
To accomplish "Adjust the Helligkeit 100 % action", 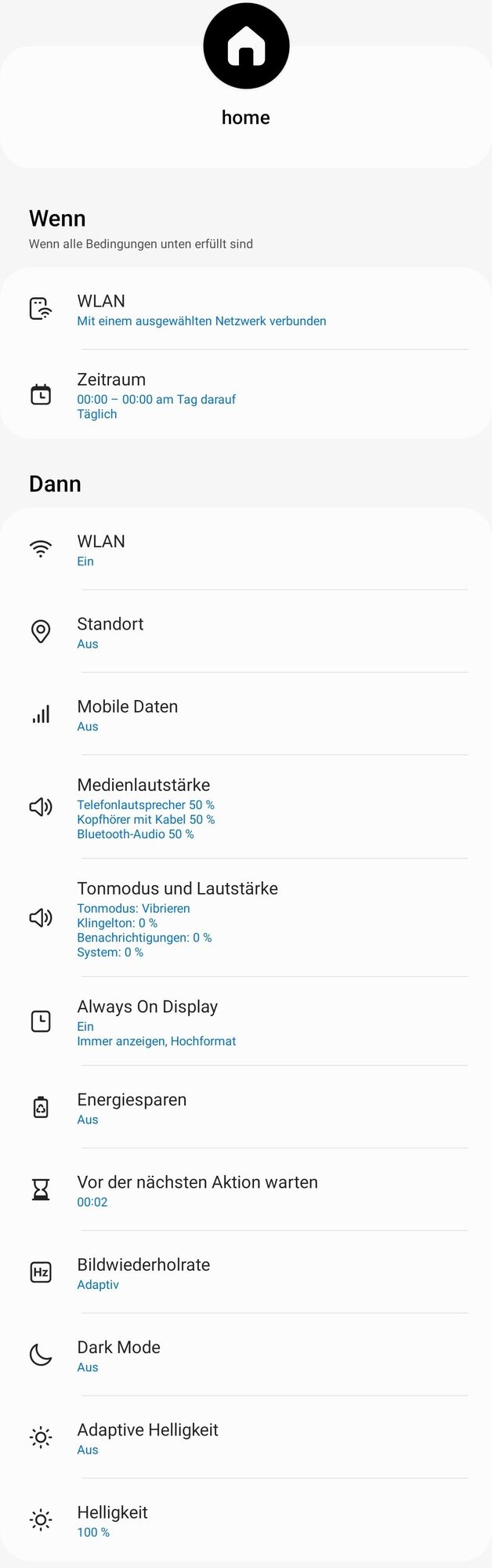I will 245,1520.
